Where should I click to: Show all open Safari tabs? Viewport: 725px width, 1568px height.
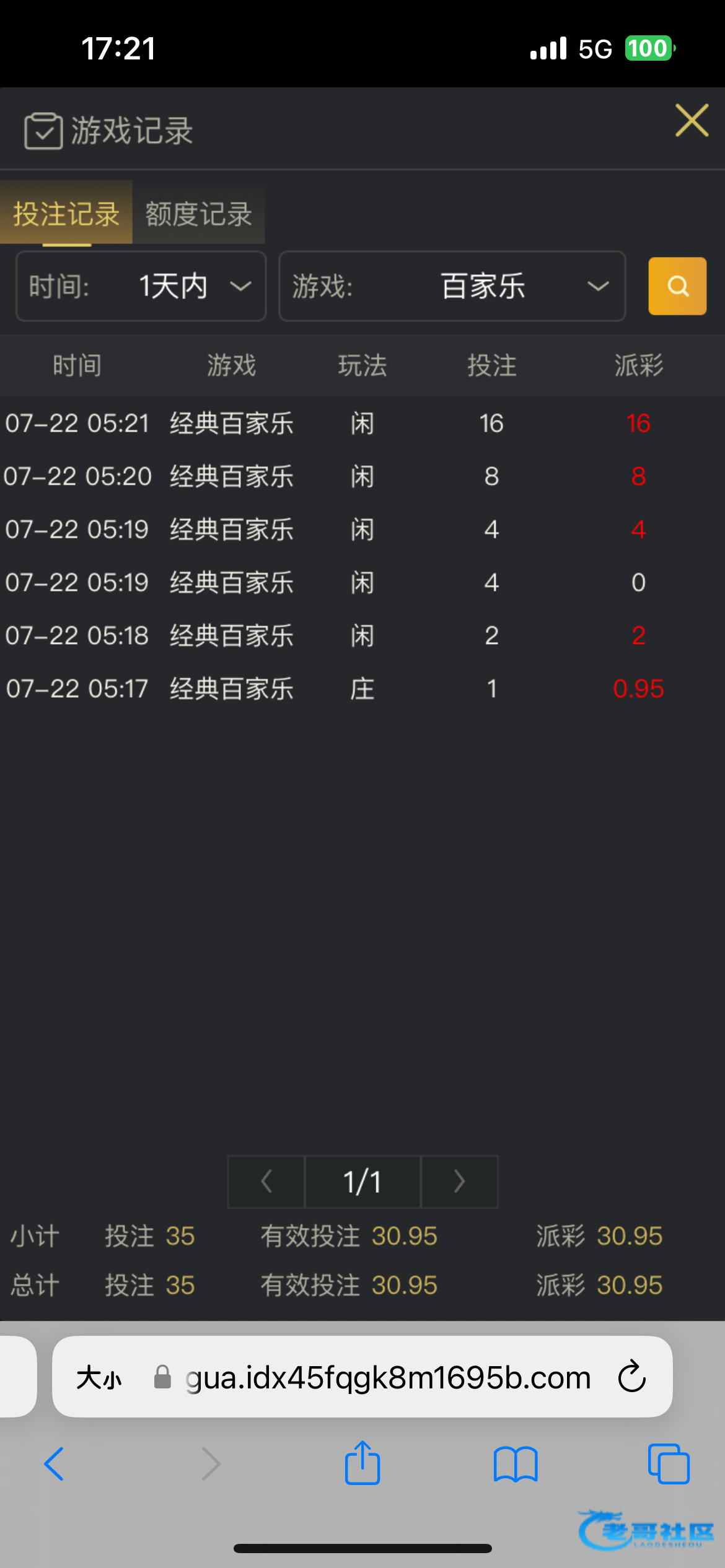669,1464
